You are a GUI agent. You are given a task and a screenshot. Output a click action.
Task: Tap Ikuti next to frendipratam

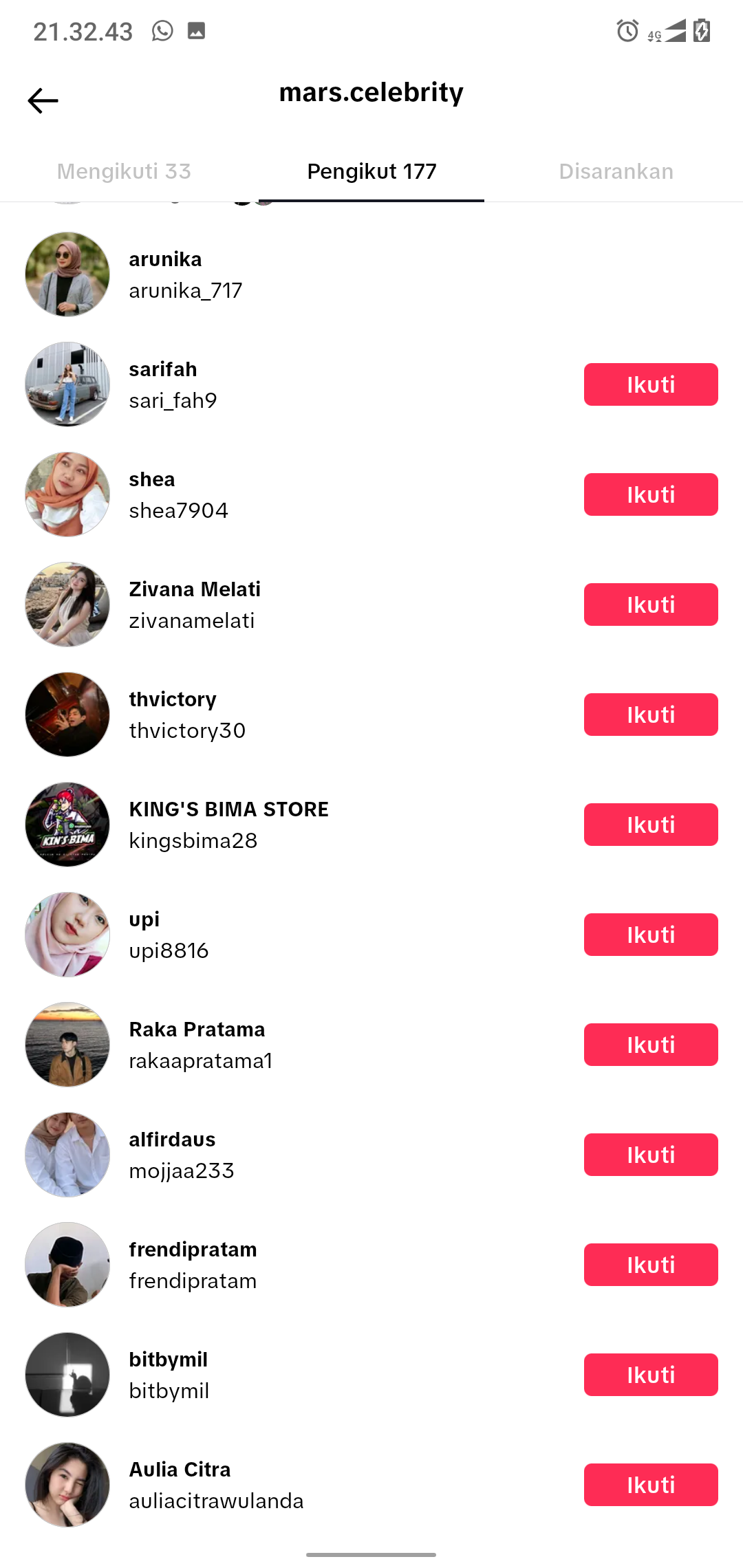pos(650,1265)
